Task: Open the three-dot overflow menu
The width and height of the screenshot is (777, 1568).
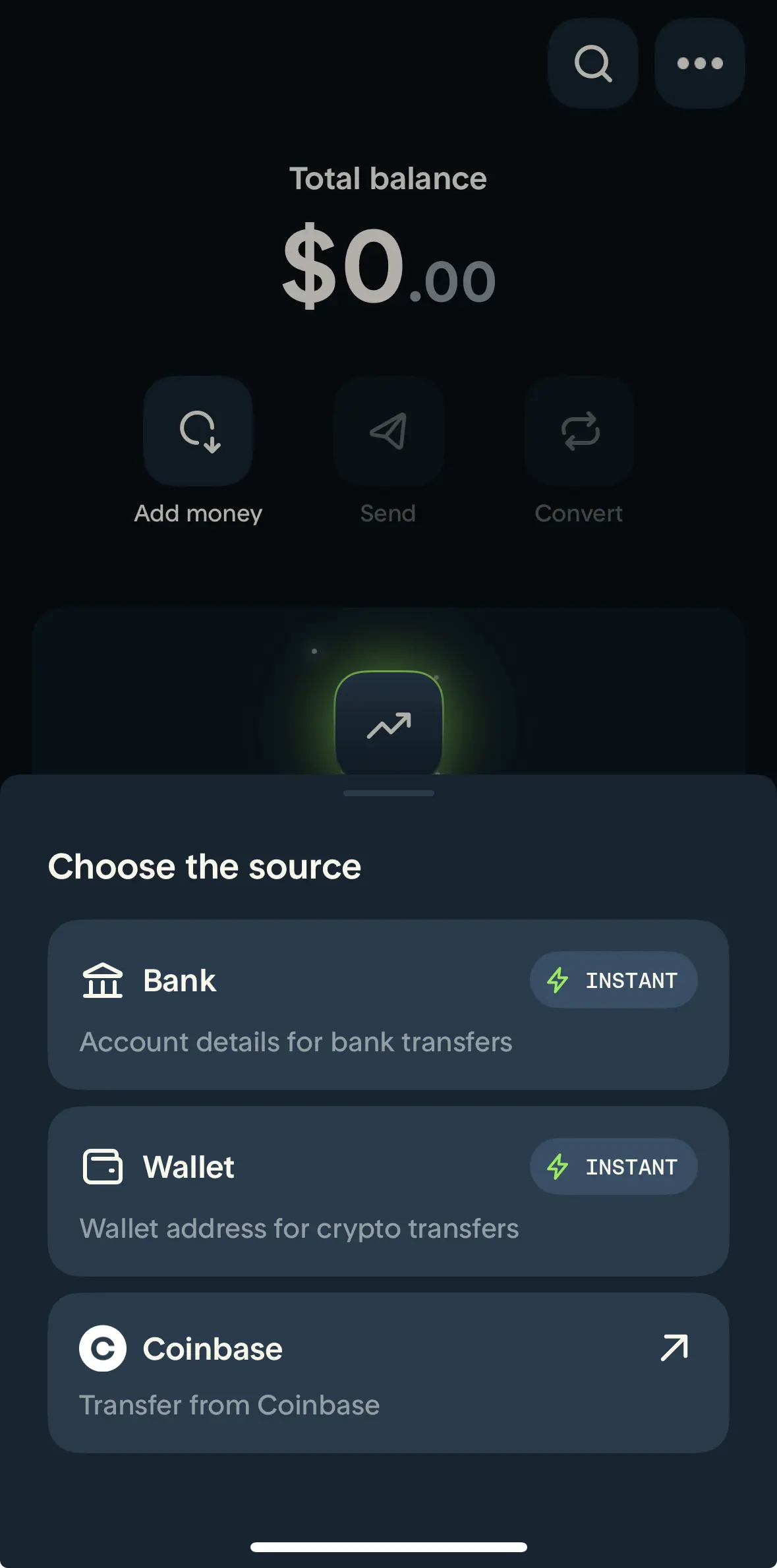Action: (x=699, y=63)
